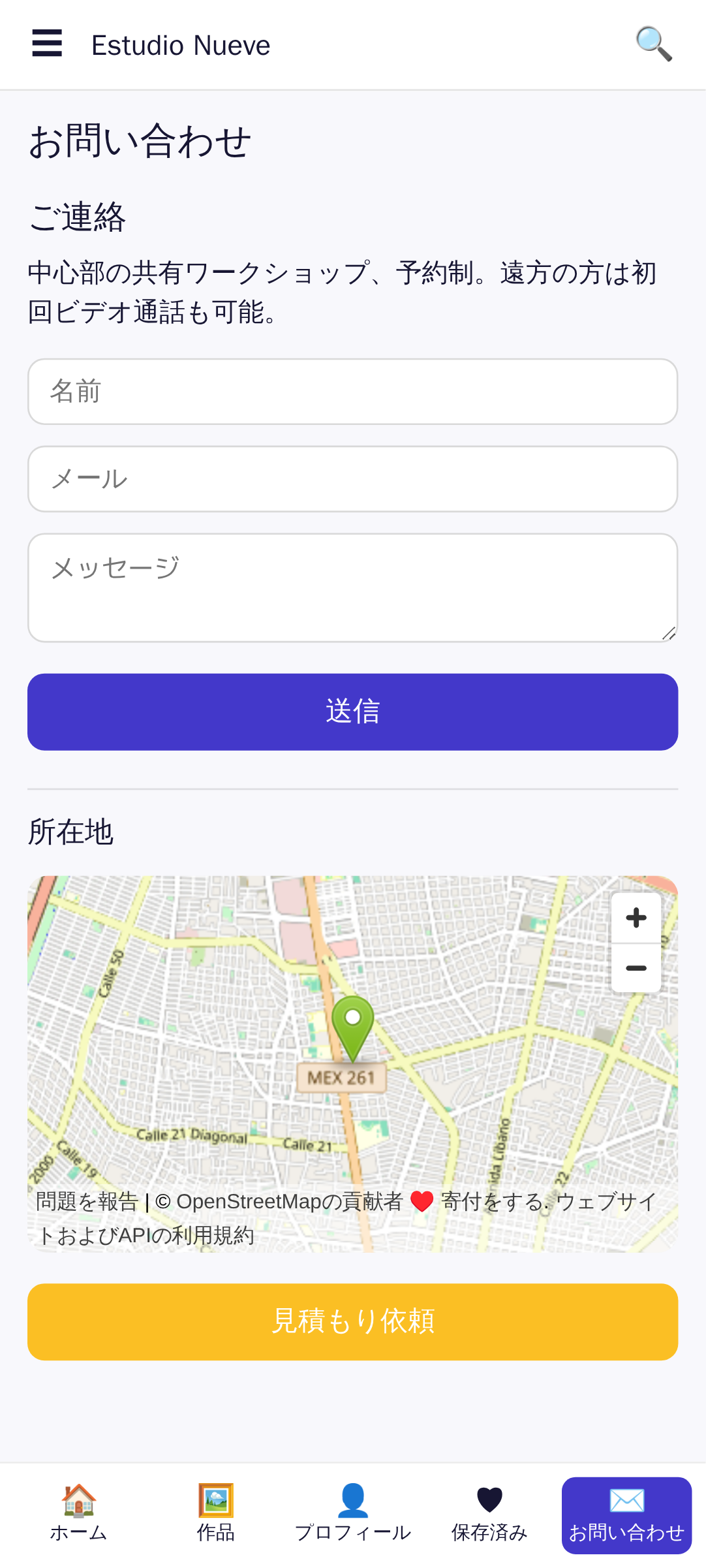Open the 問題を報告 link
Viewport: 706px width, 1568px height.
pyautogui.click(x=87, y=1202)
